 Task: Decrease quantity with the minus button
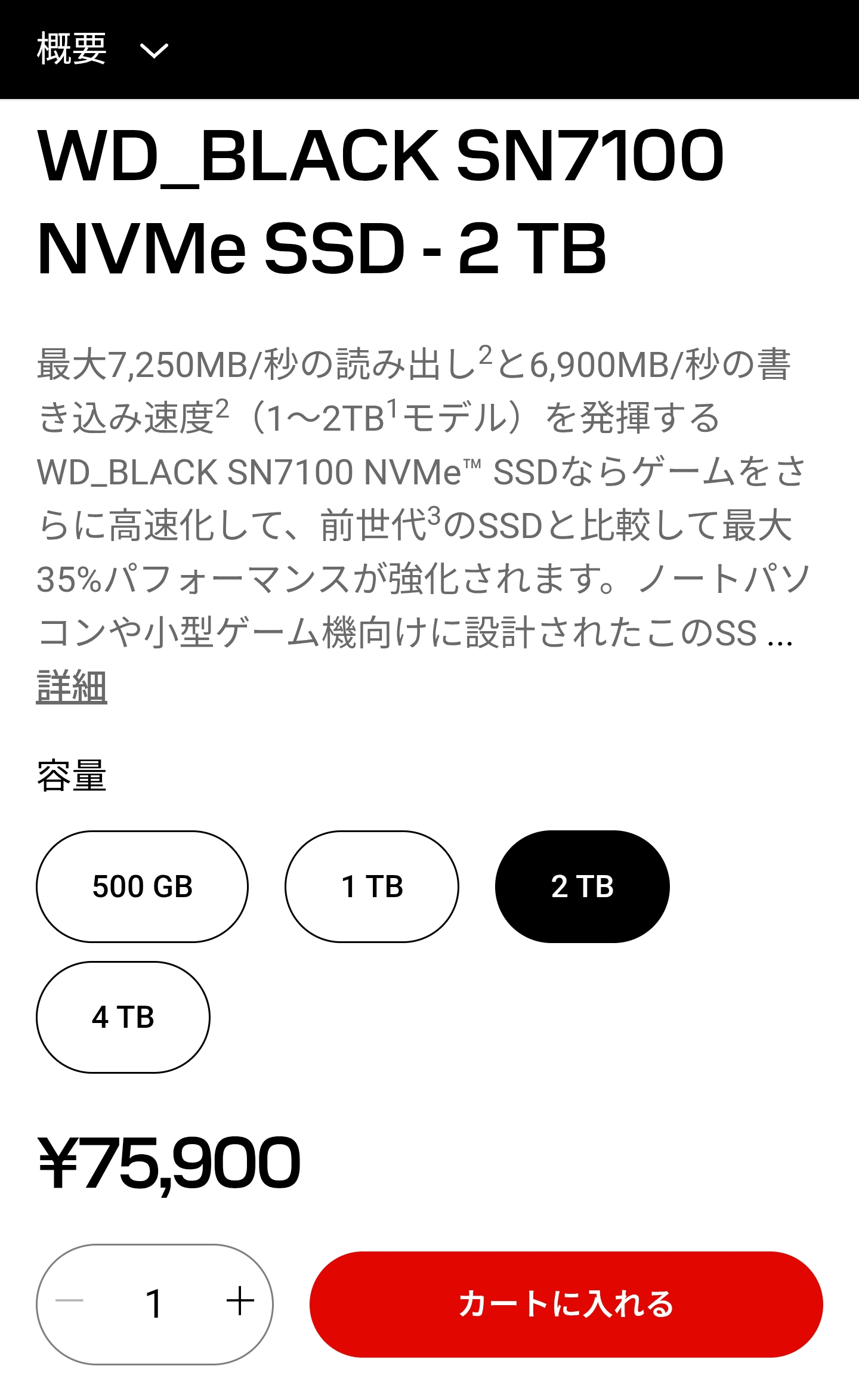(69, 1301)
